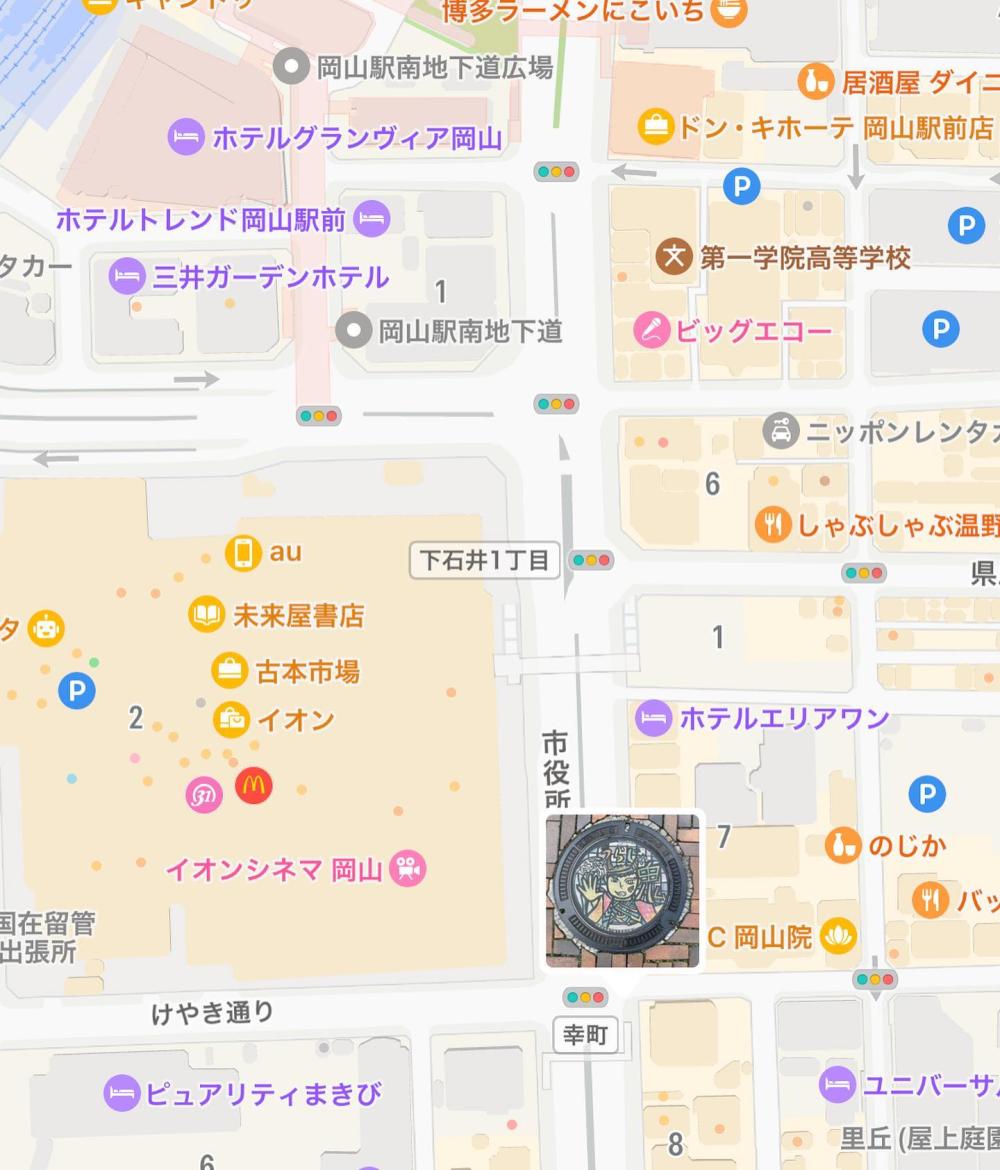Select the 三井ガーデンホテル marker
Viewport: 1000px width, 1170px height.
coord(128,276)
